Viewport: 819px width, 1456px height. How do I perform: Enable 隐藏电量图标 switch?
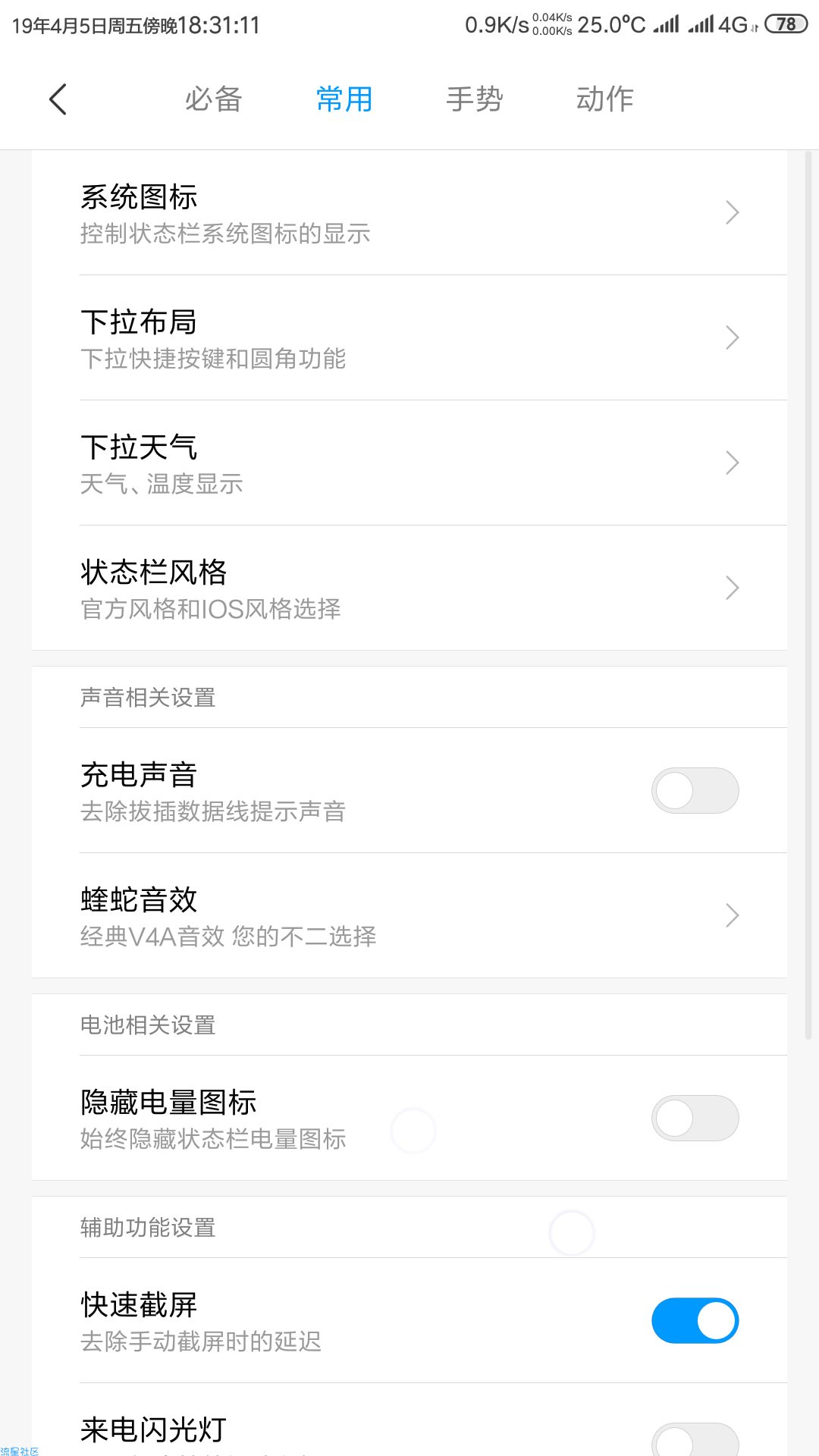695,1119
